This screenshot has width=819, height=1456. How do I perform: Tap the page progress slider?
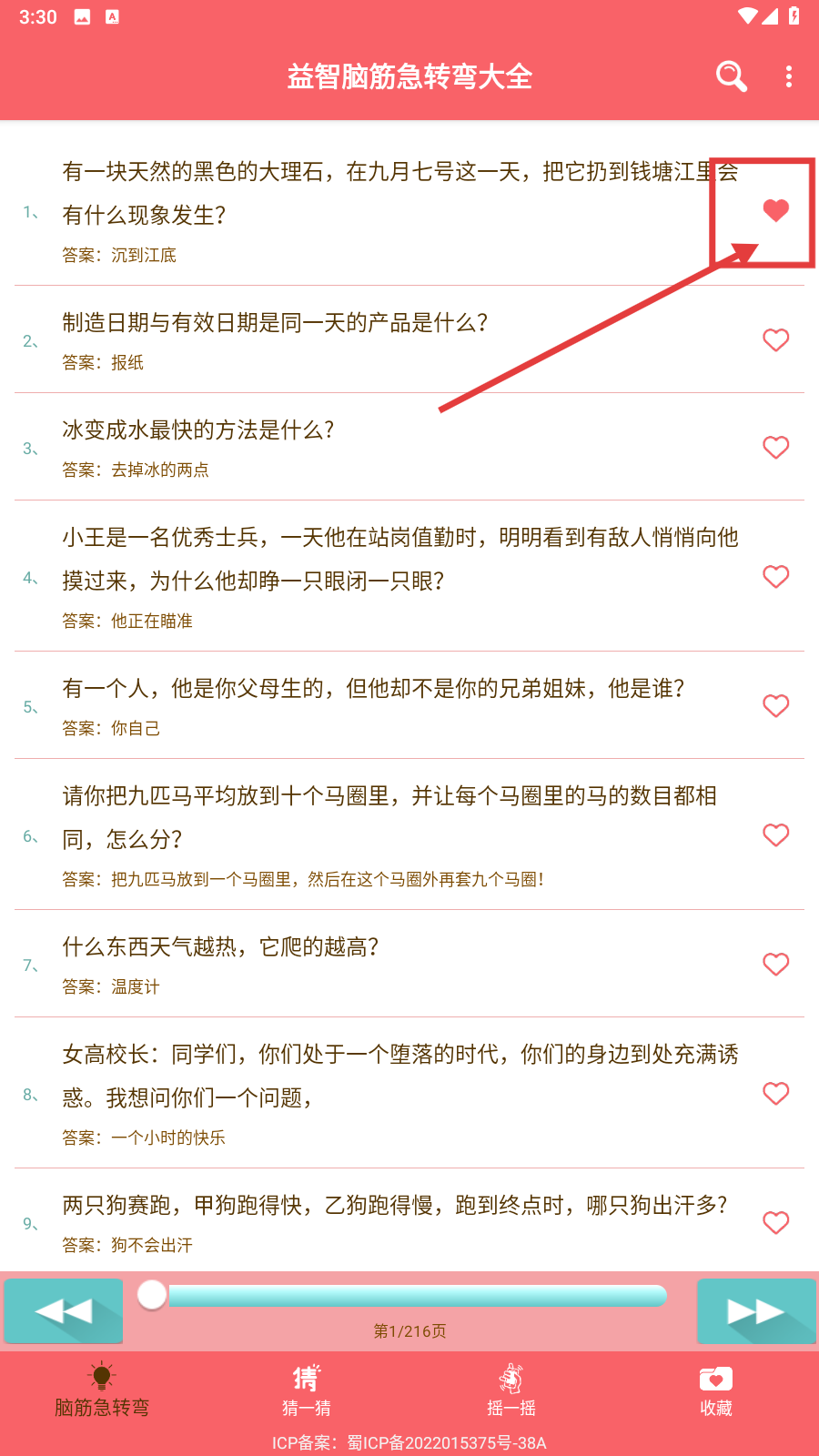(x=409, y=1295)
